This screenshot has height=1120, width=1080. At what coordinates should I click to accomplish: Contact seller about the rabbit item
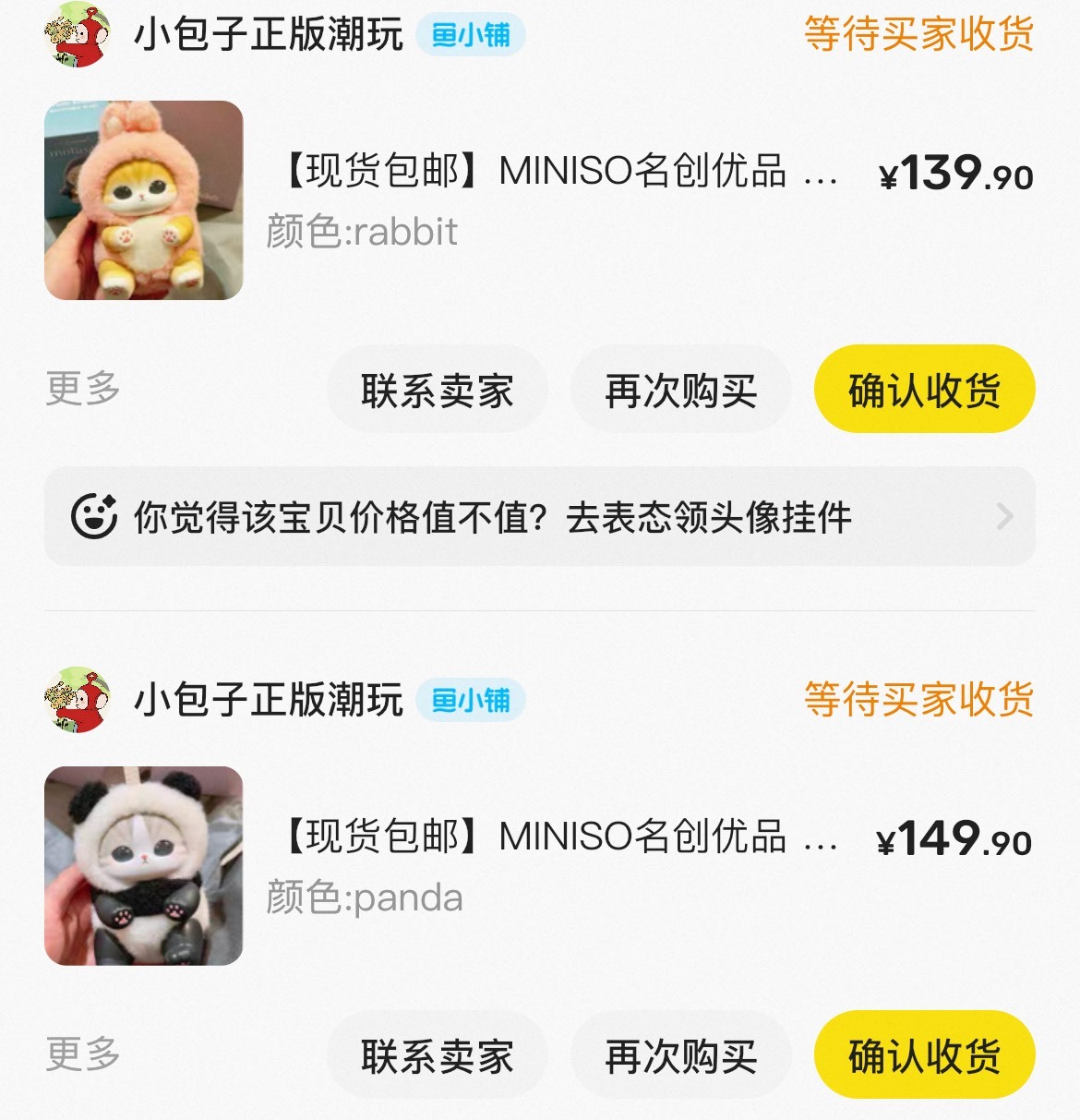tap(437, 390)
